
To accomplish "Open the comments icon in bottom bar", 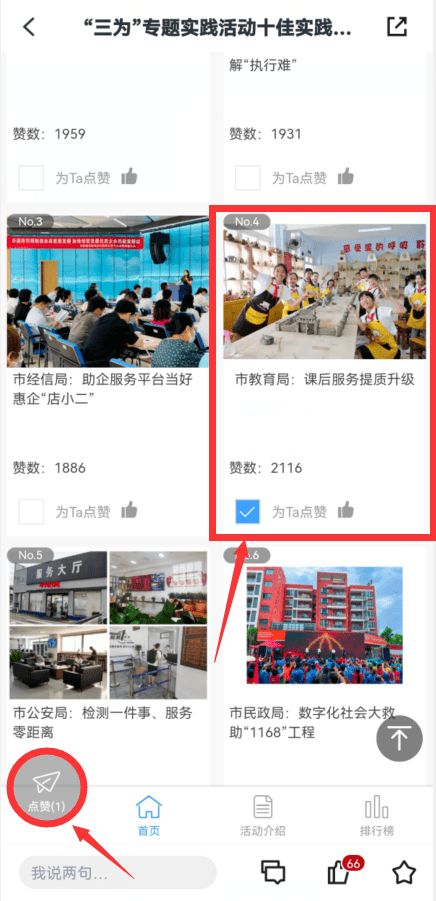I will pos(273,873).
